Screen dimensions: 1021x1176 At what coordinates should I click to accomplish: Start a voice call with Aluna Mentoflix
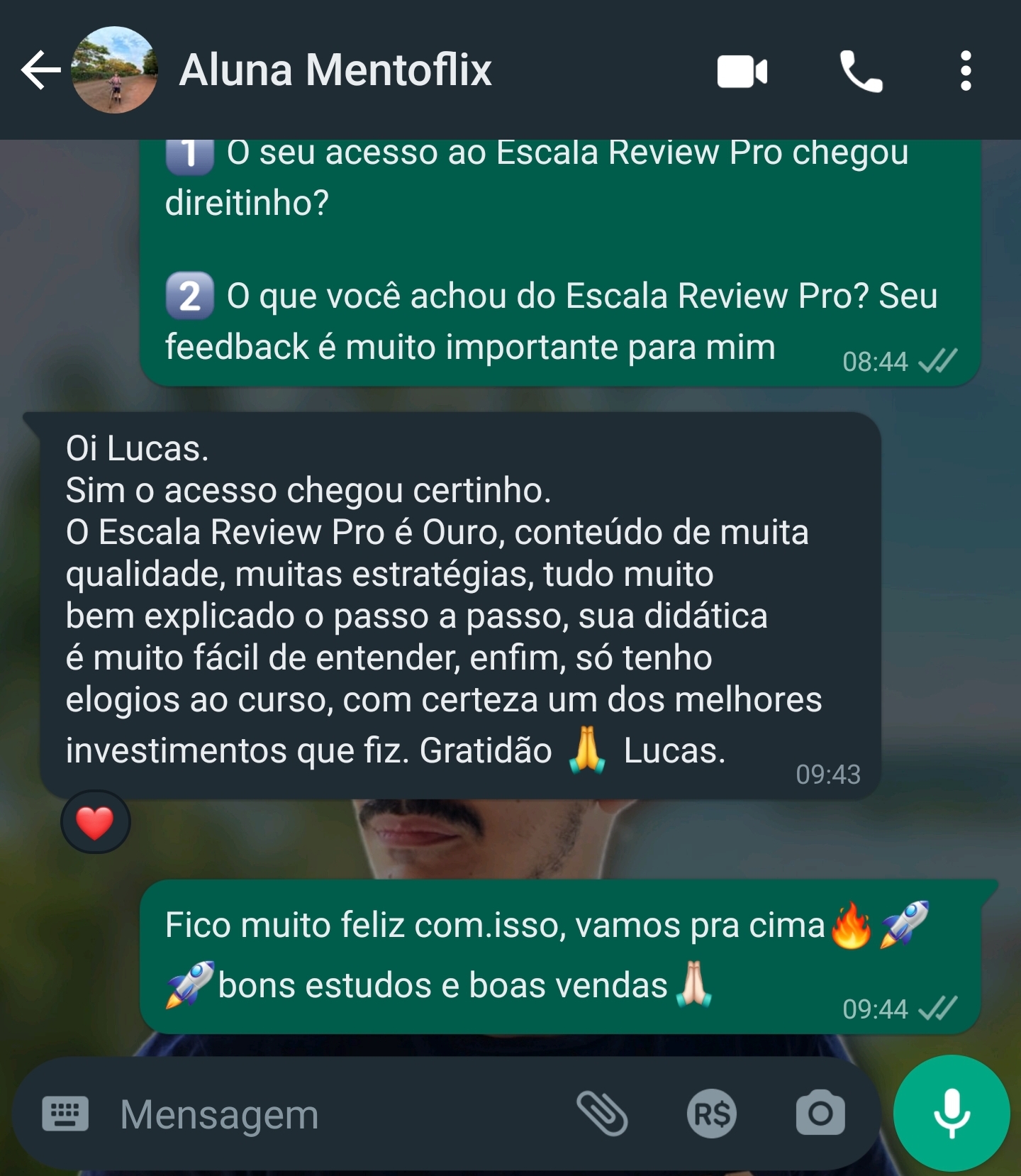[x=861, y=72]
